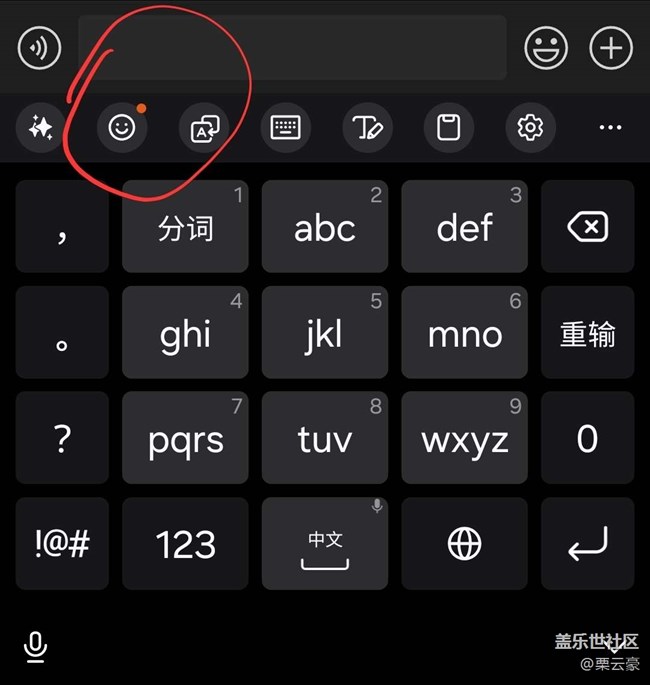Open the emoji picker next to input

546,47
